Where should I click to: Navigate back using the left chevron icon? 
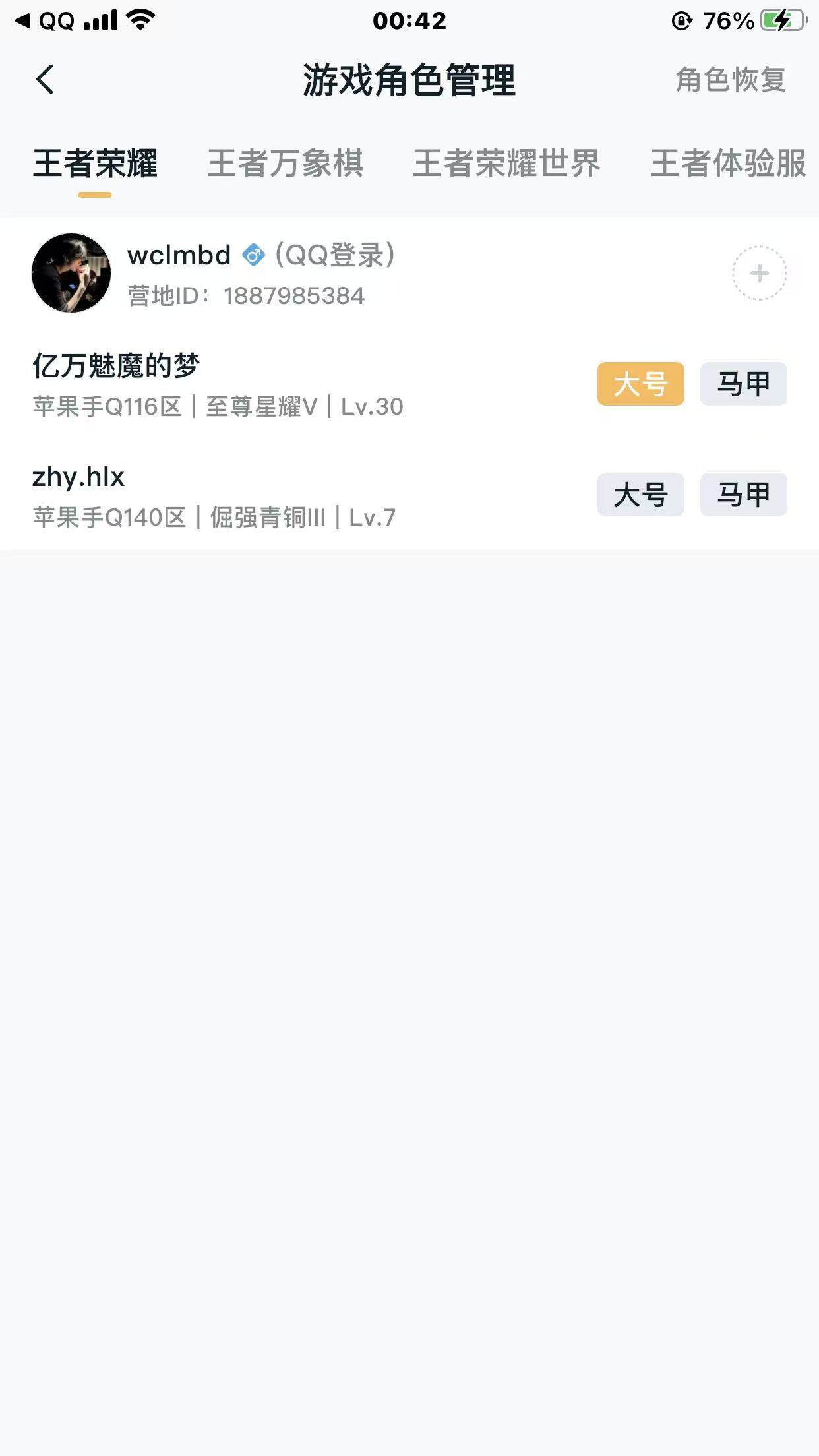click(44, 79)
